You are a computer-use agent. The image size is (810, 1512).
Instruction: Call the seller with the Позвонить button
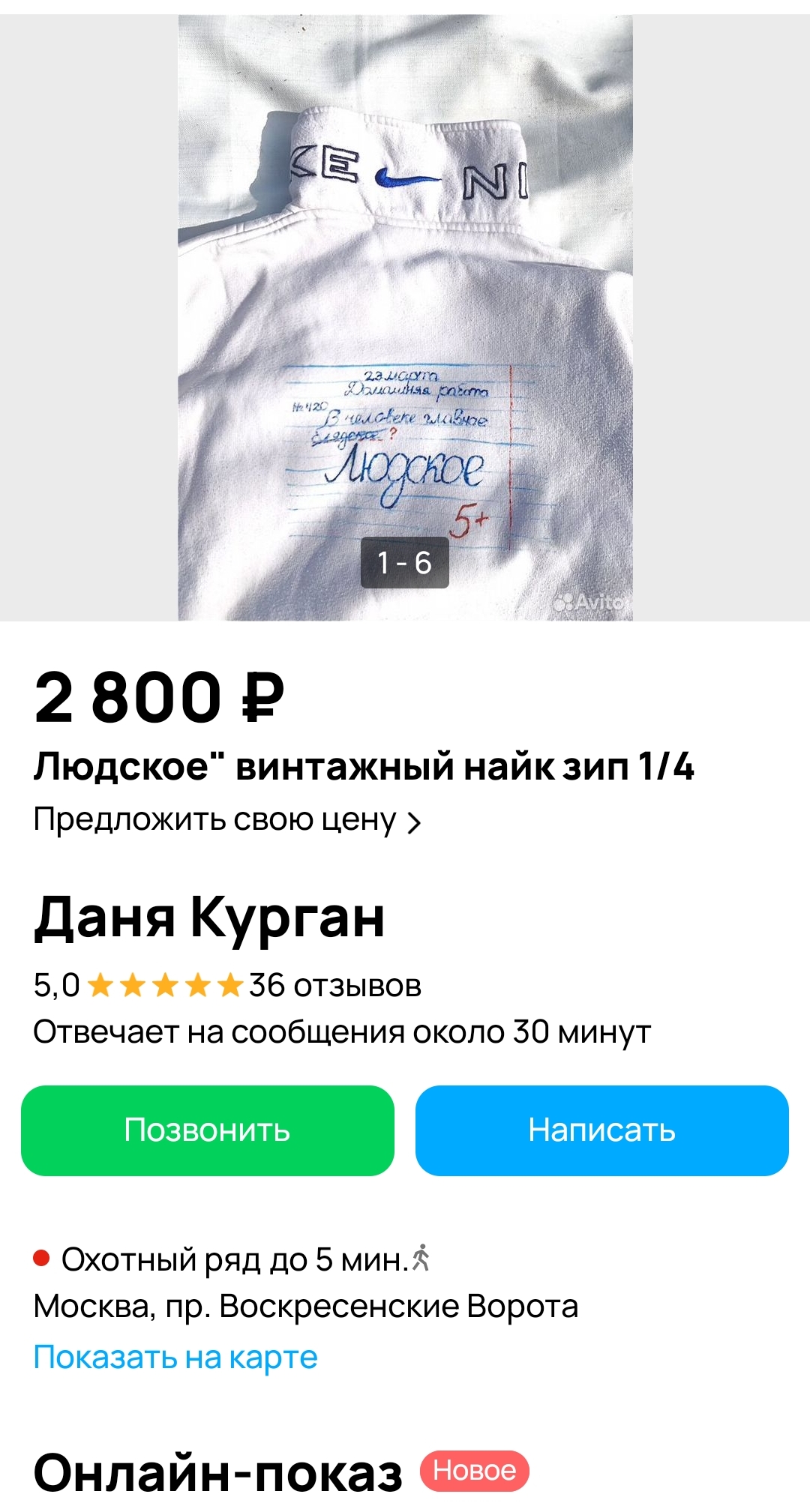coord(208,1130)
